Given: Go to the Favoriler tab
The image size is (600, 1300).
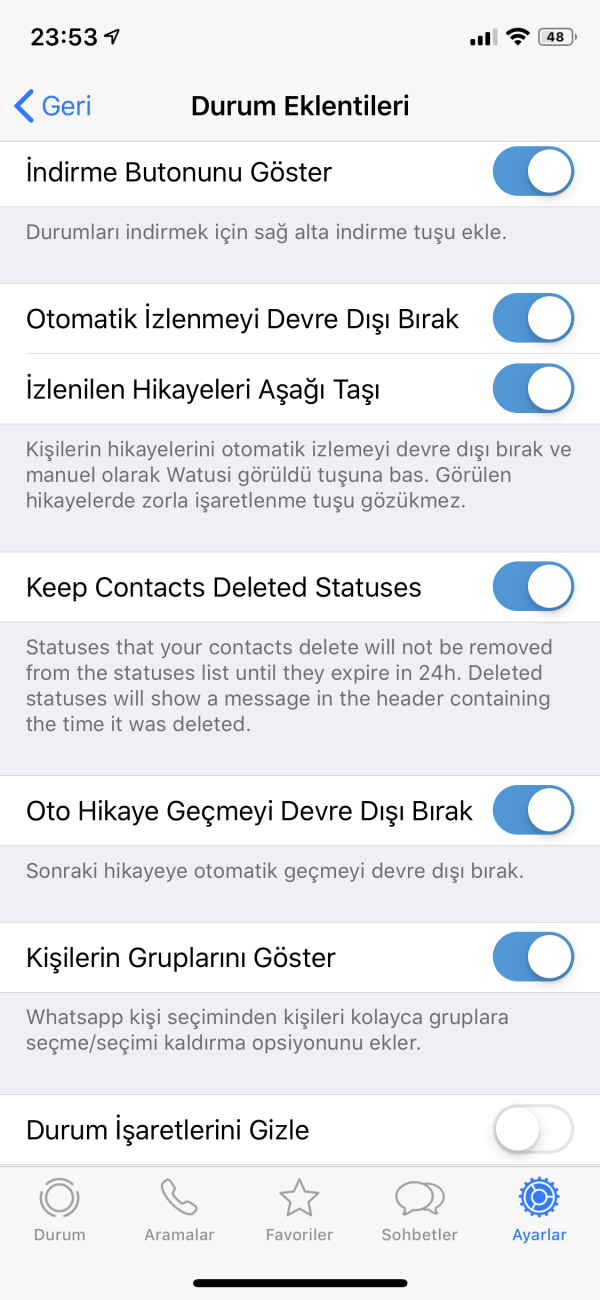Looking at the screenshot, I should pos(299,1208).
